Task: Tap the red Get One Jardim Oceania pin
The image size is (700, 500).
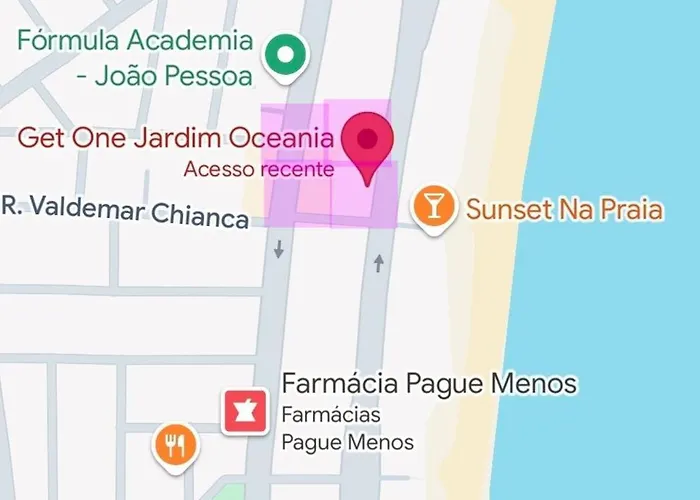Action: pyautogui.click(x=368, y=143)
